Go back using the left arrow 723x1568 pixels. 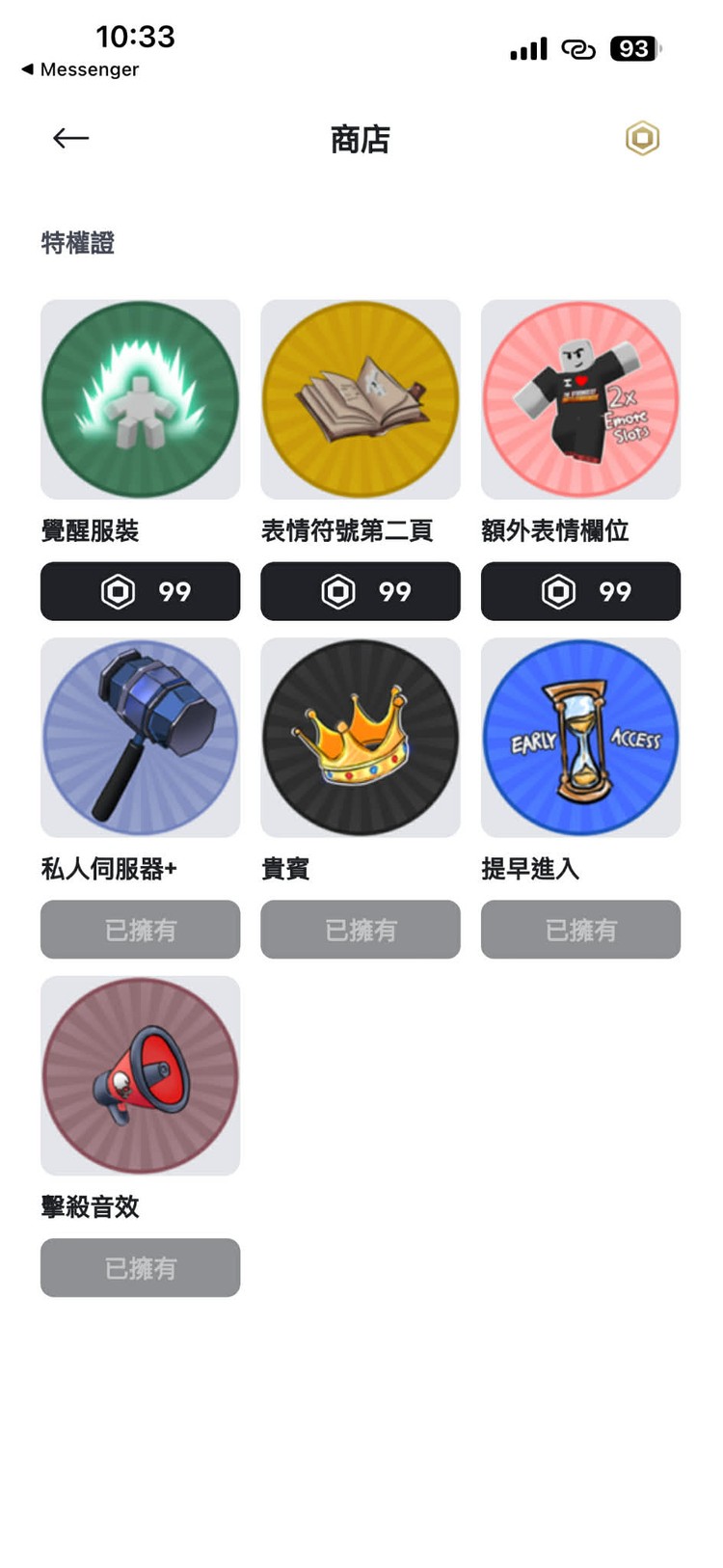click(69, 139)
